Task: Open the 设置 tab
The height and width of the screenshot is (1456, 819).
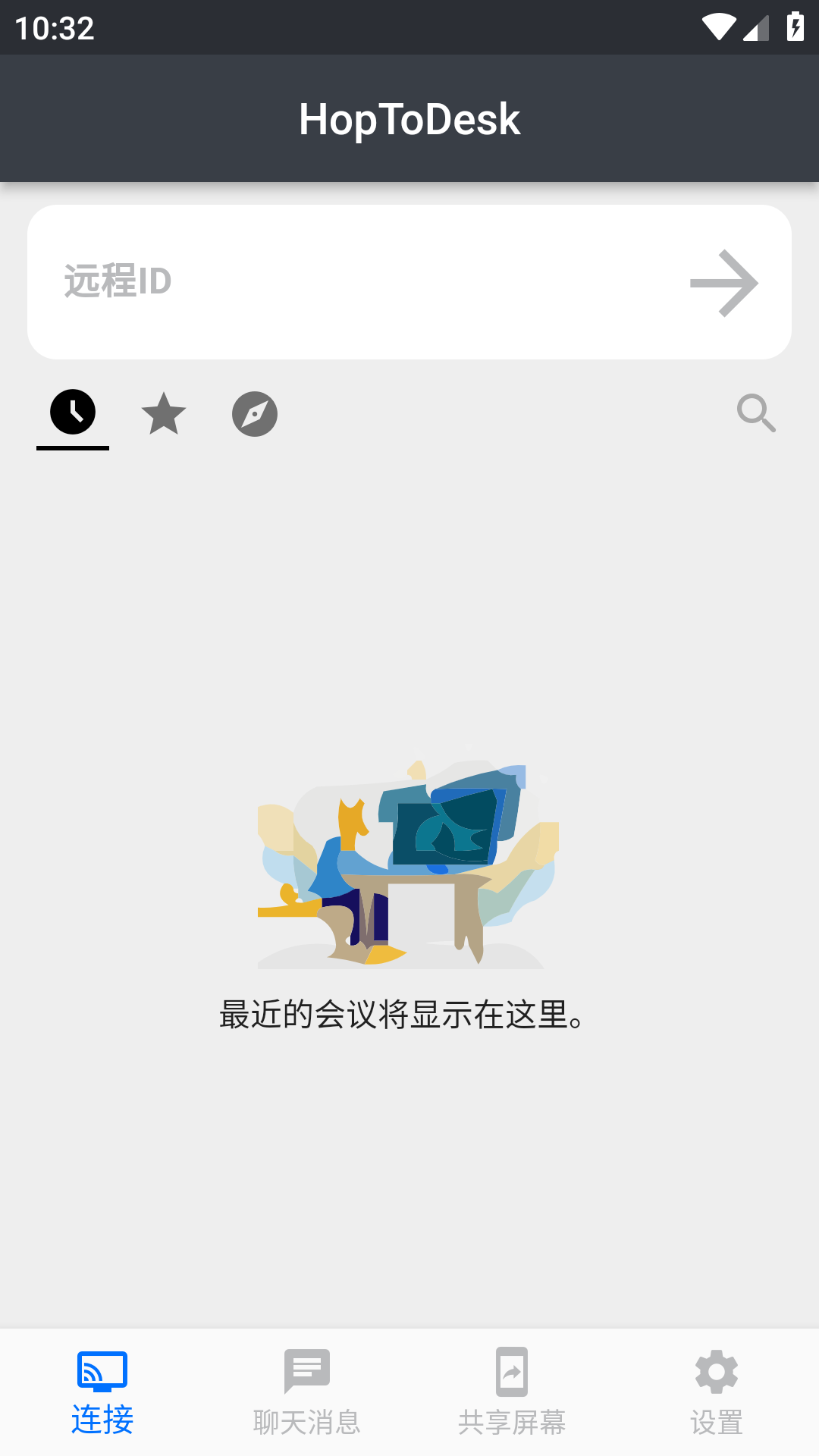Action: coord(717,1392)
